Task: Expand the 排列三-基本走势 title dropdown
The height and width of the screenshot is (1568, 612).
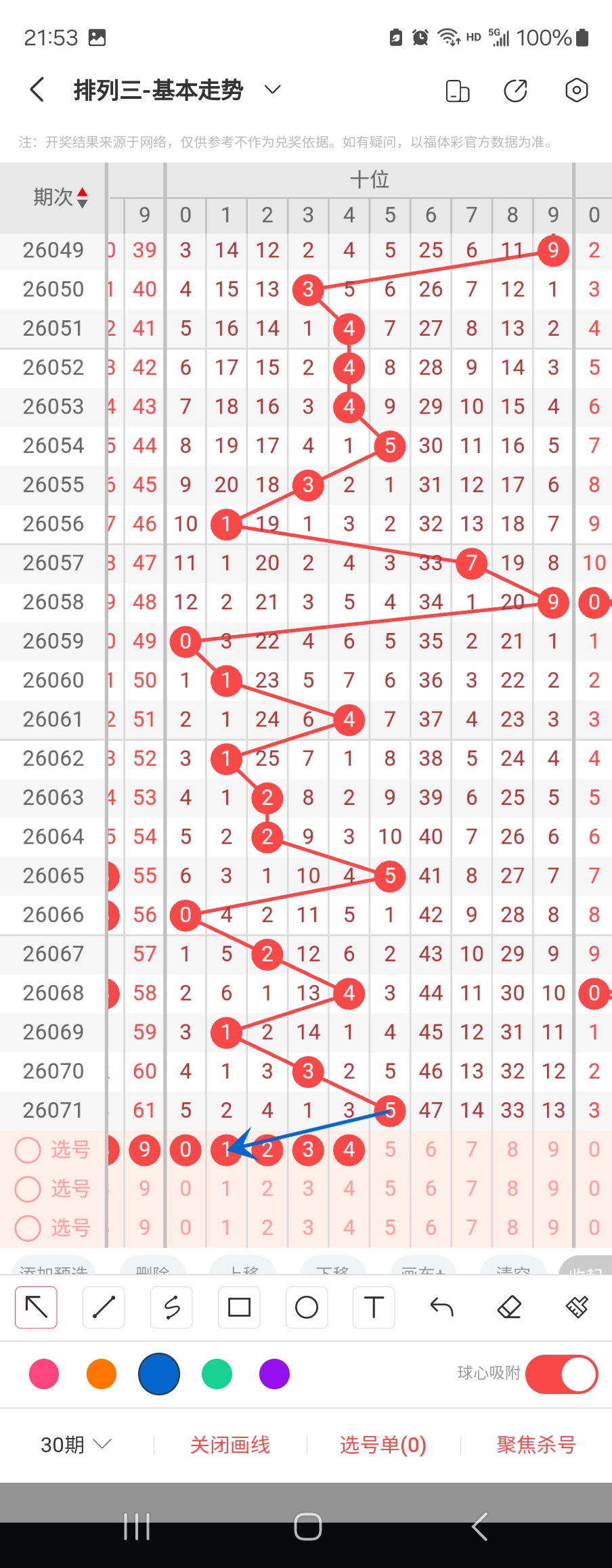Action: tap(272, 89)
